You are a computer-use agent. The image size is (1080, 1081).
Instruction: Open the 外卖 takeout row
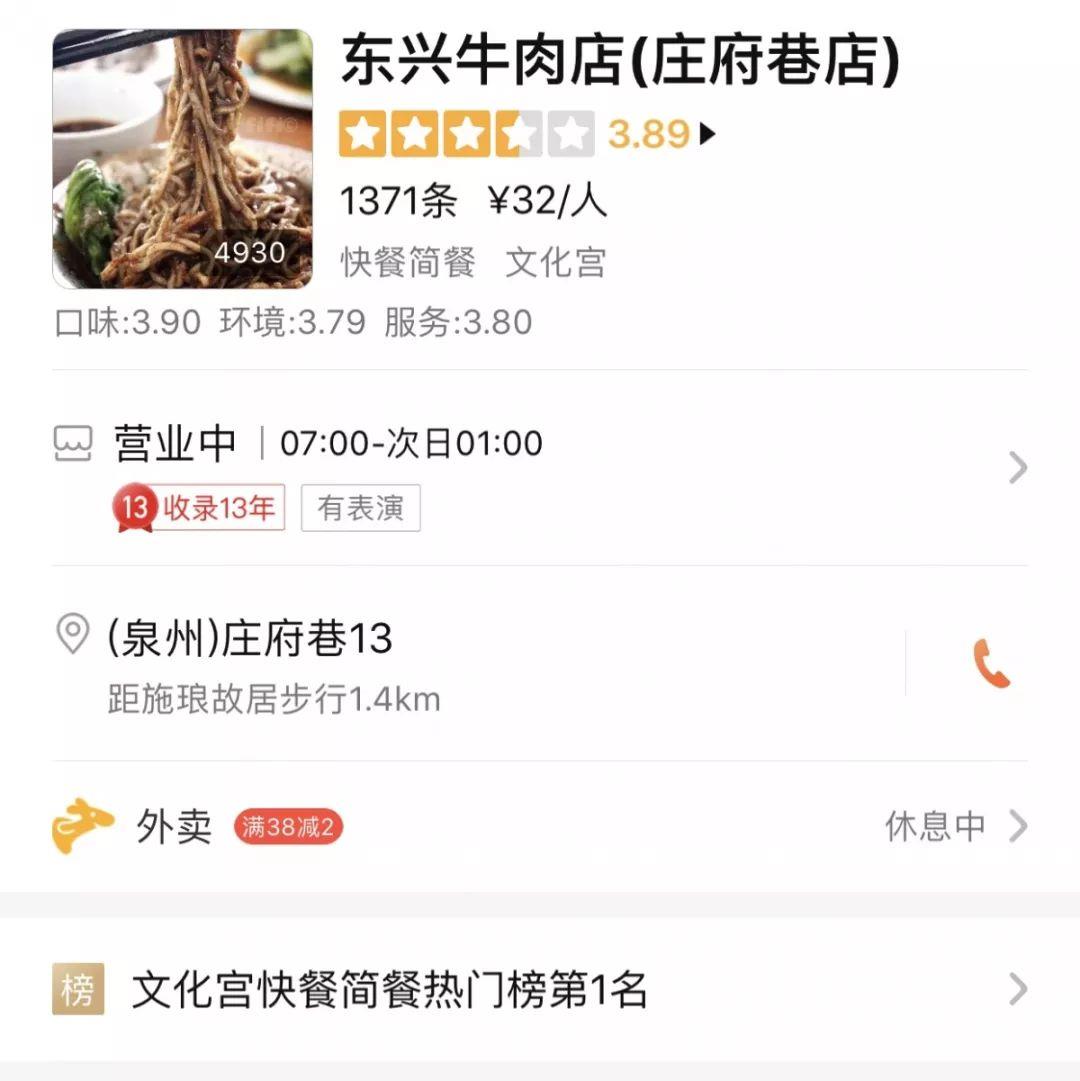pos(540,827)
